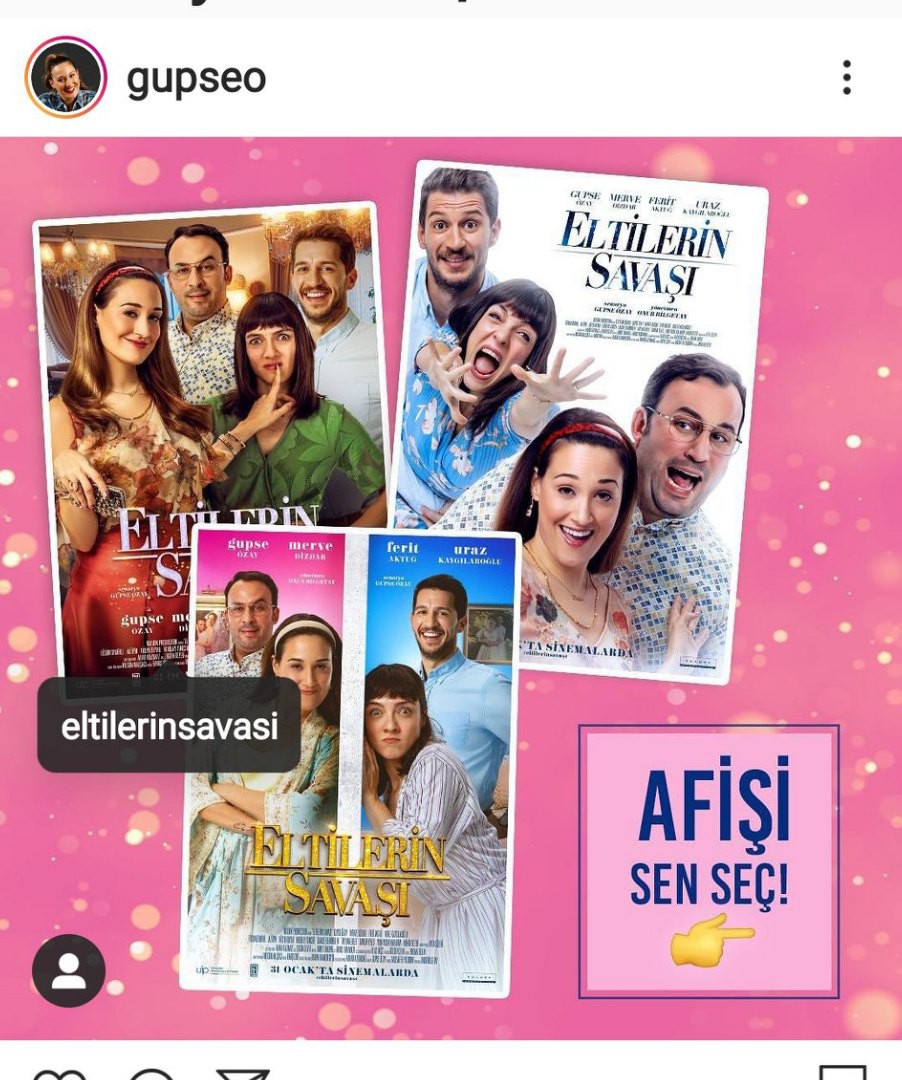Share the gupseo post via direct
902x1080 pixels.
[x=243, y=1074]
